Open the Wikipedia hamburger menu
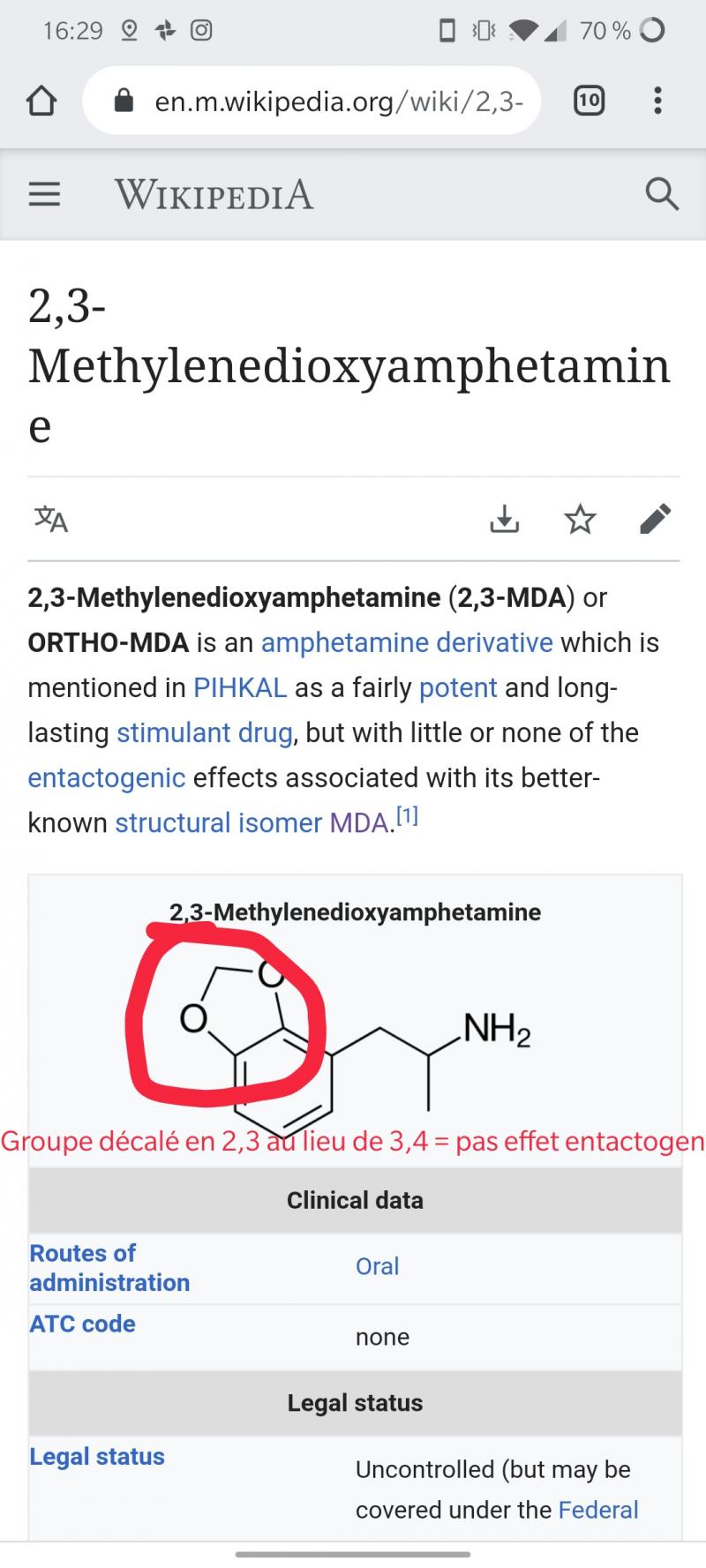Viewport: 706px width, 1568px height. (44, 194)
